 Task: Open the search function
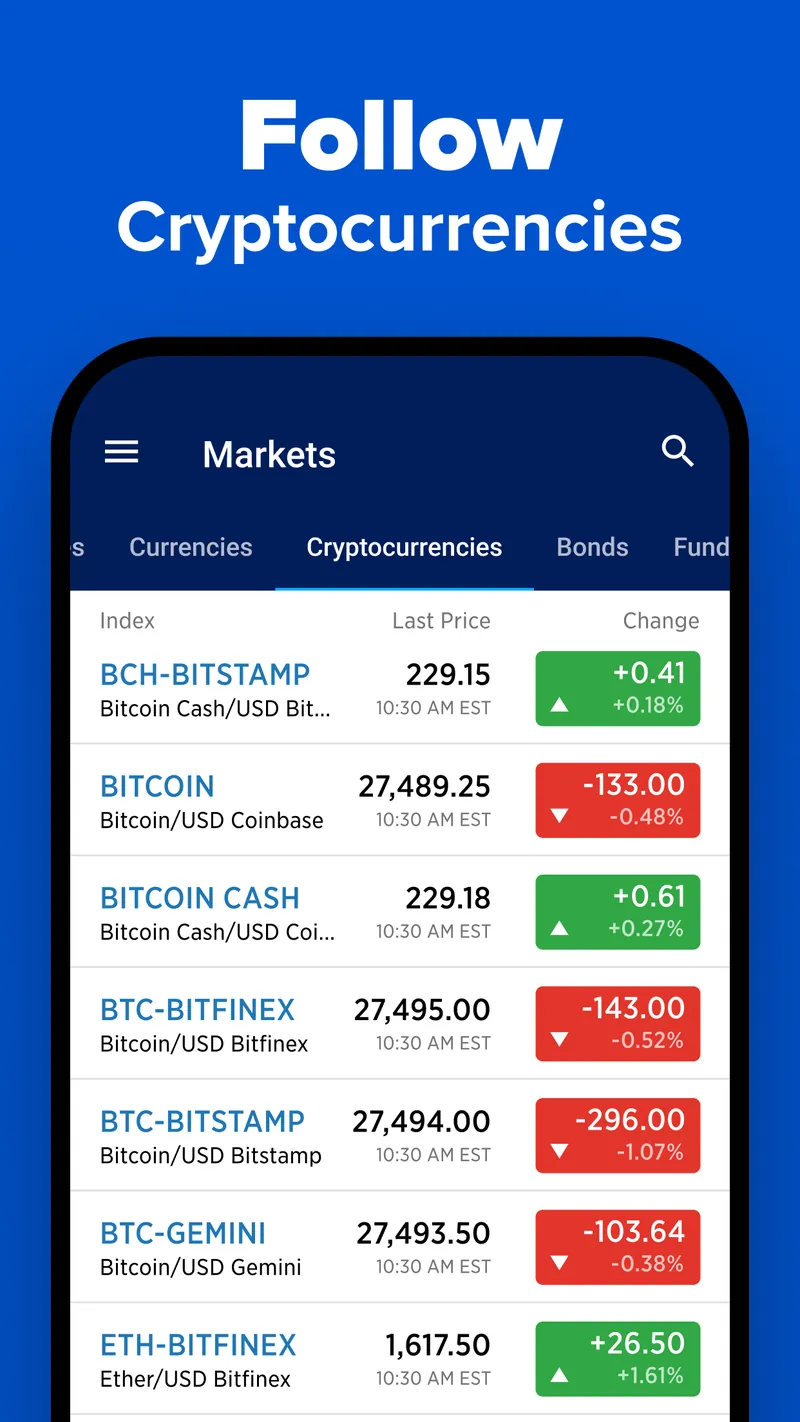pos(677,452)
